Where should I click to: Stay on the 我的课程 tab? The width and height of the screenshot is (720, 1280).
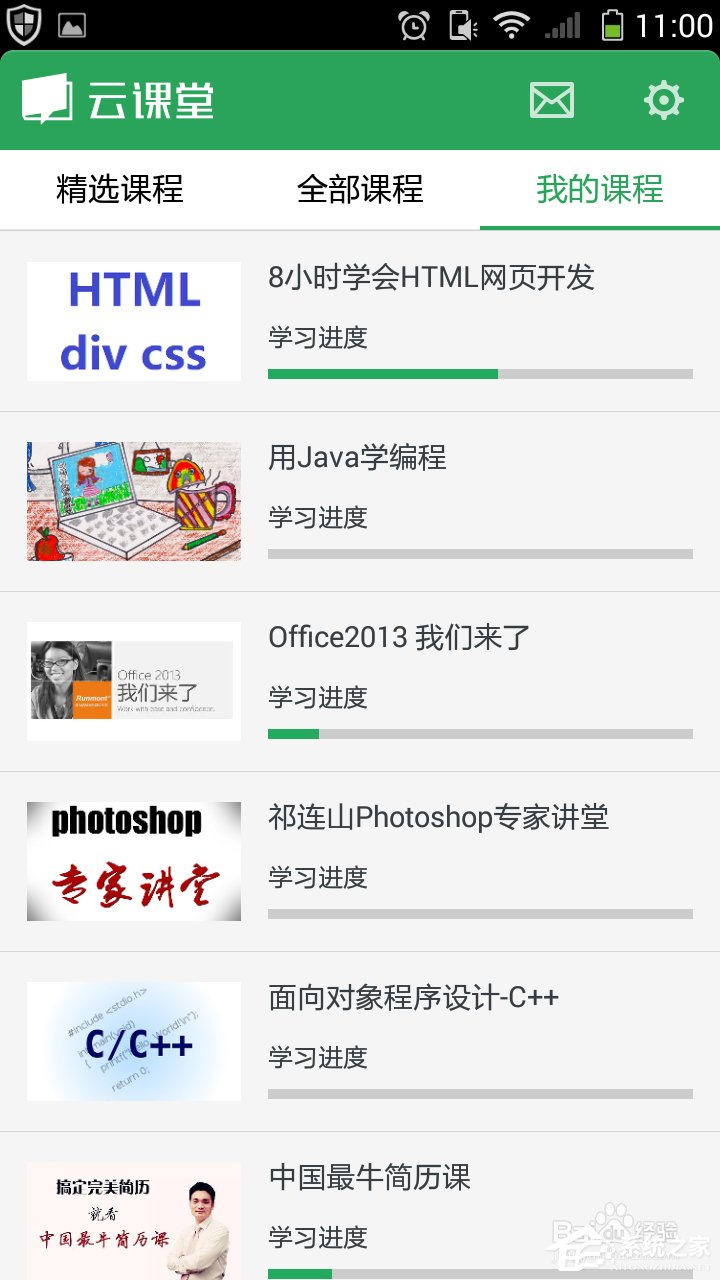(x=600, y=190)
